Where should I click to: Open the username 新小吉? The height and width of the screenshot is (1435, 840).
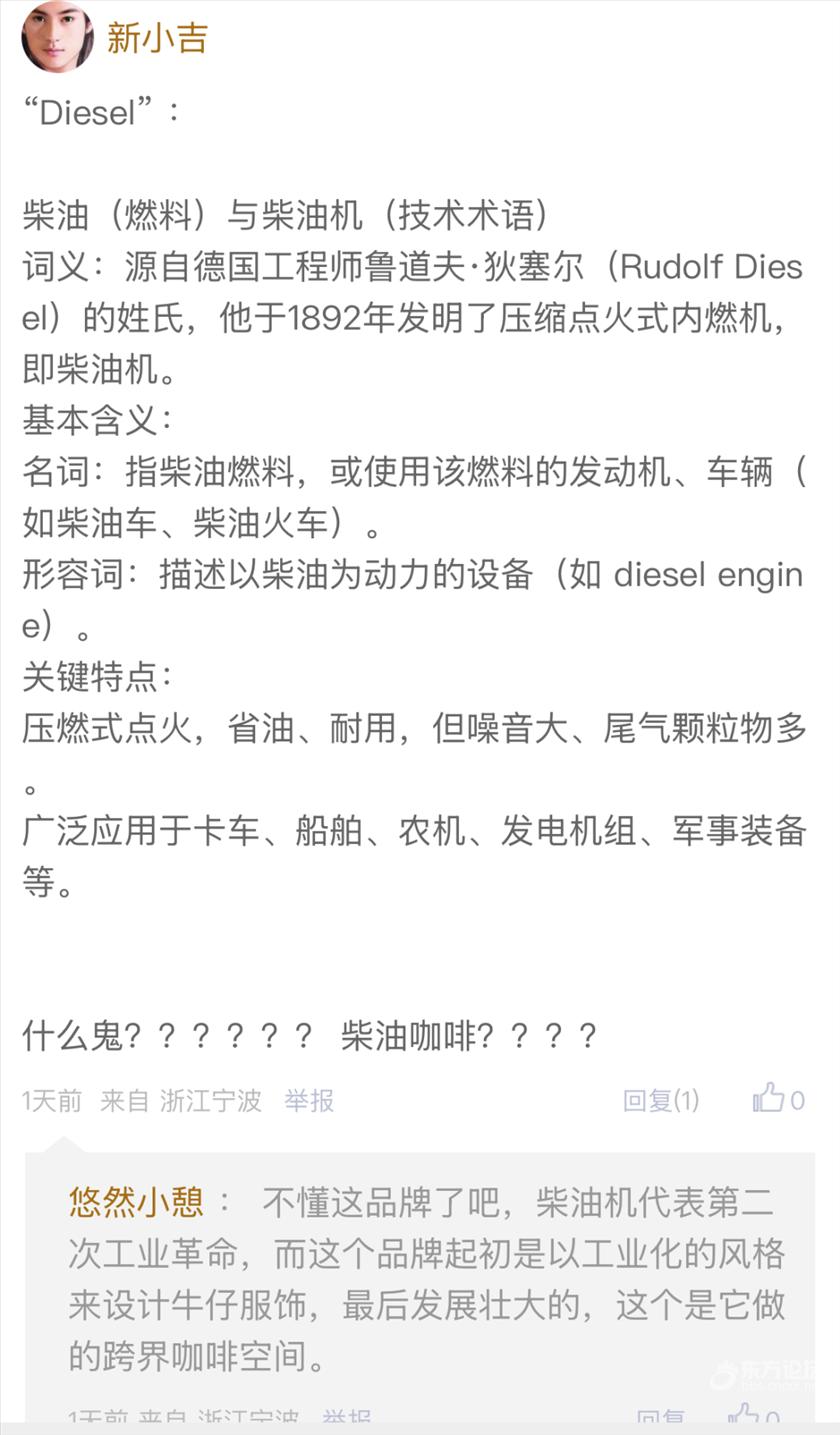tap(157, 38)
